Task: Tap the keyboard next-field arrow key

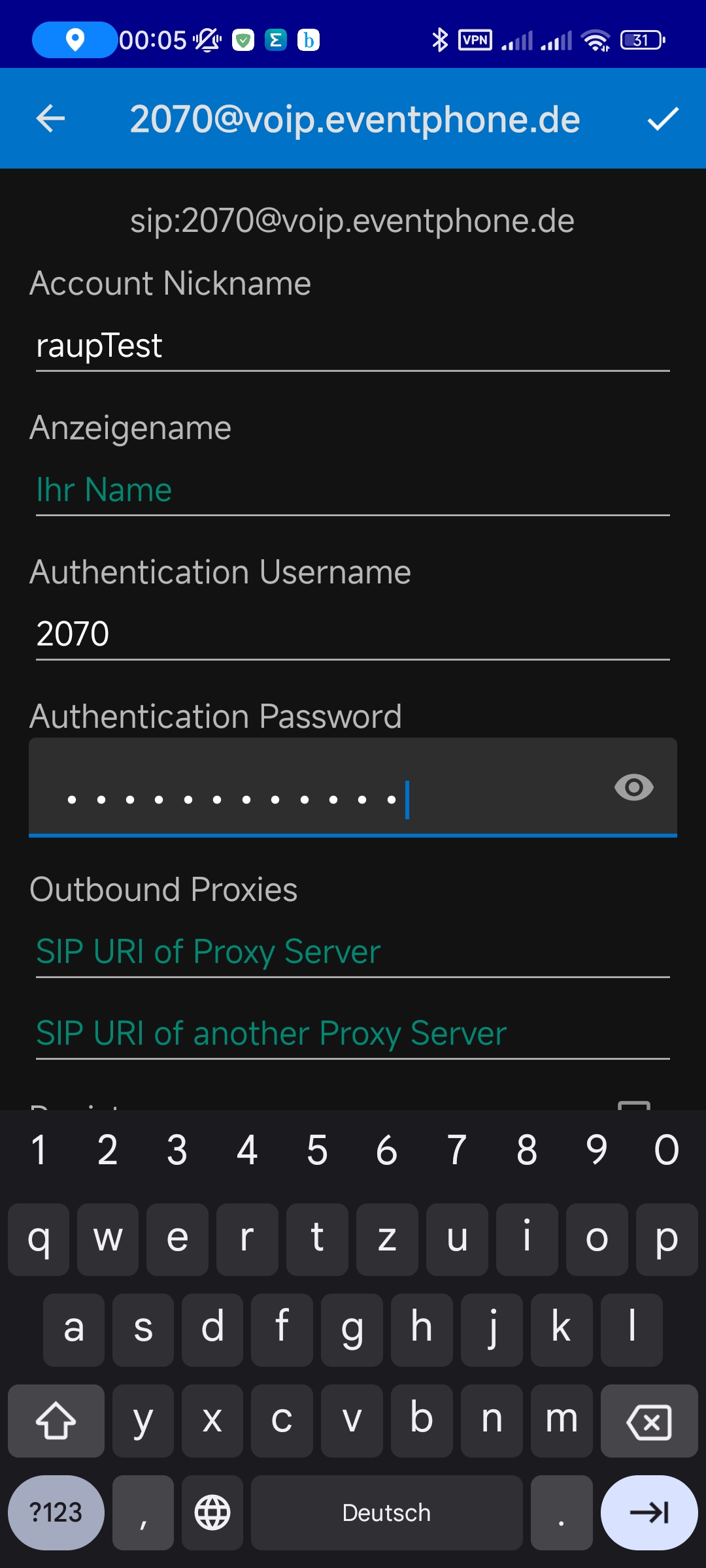Action: (x=649, y=1512)
